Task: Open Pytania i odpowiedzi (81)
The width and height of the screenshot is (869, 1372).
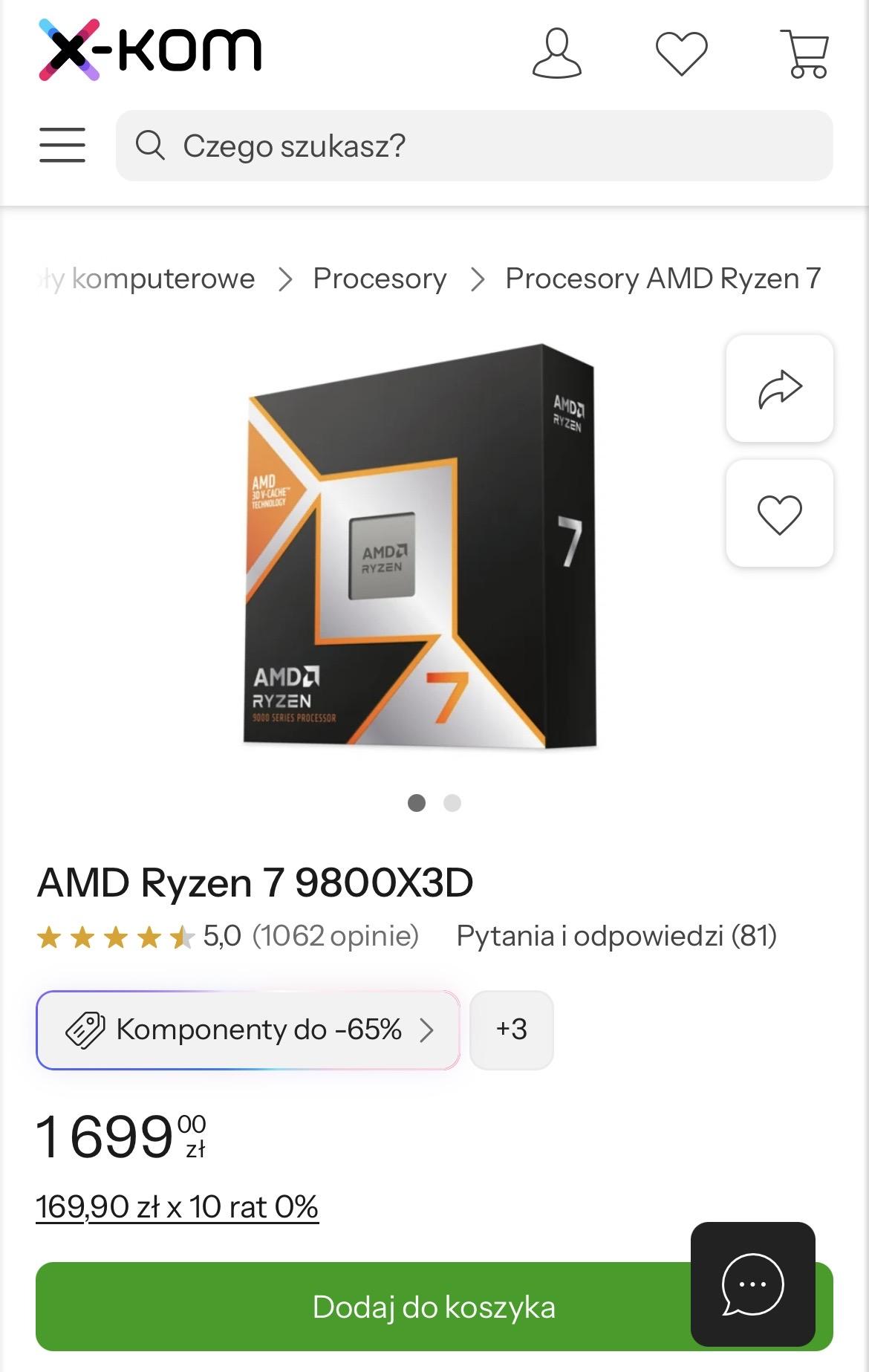Action: tap(616, 936)
